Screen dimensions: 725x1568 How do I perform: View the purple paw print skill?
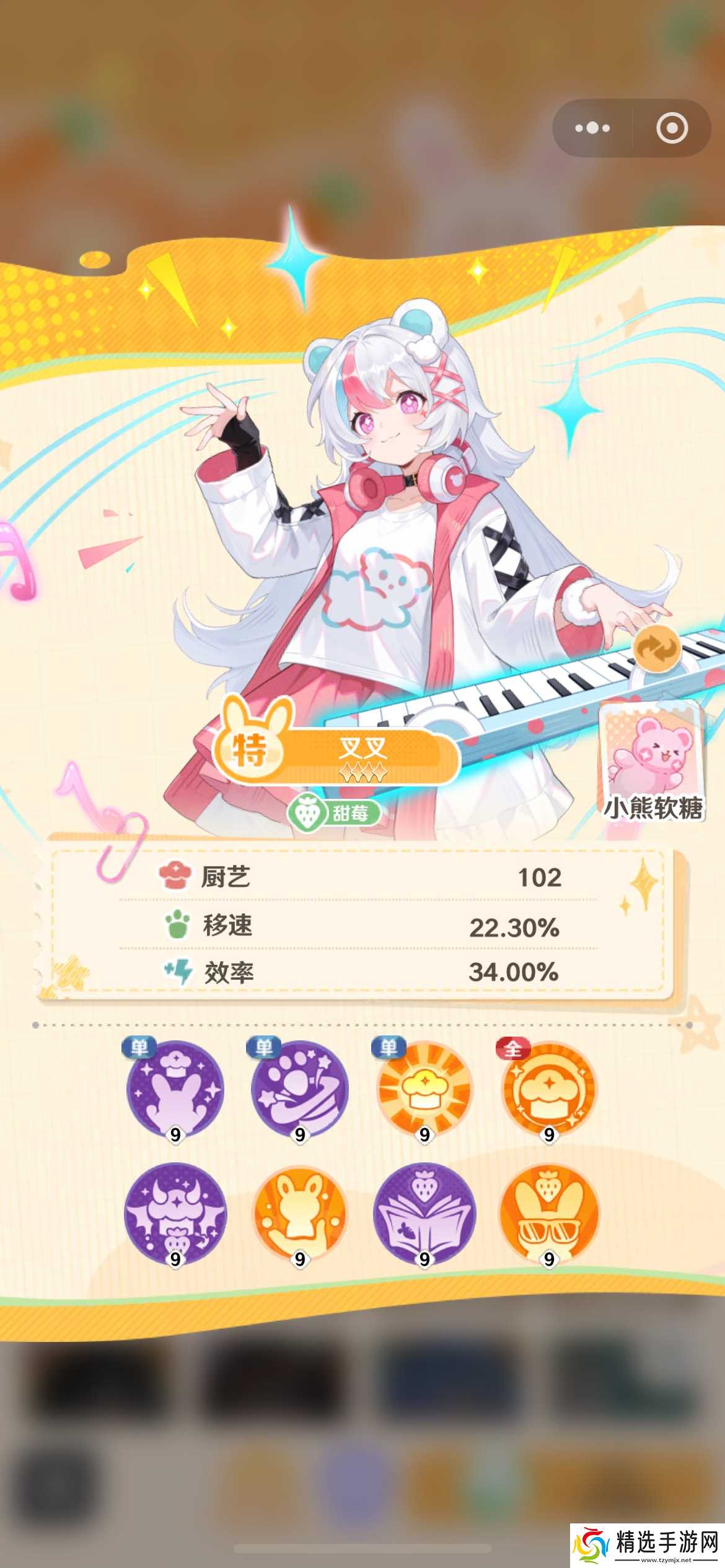[299, 1091]
